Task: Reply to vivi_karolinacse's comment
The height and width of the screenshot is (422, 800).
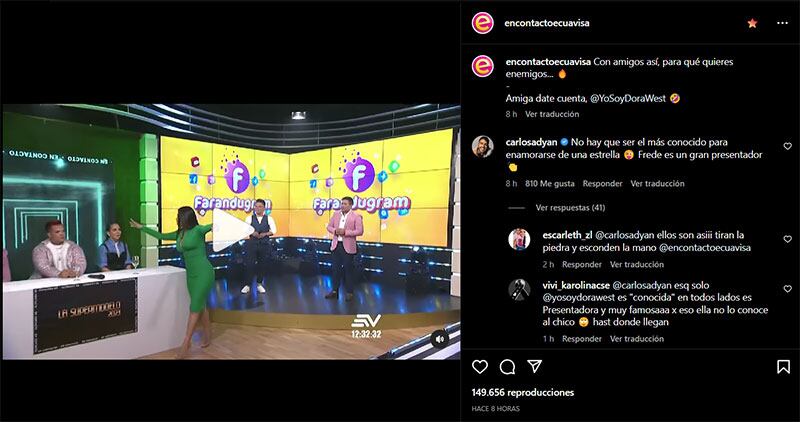Action: 581,338
